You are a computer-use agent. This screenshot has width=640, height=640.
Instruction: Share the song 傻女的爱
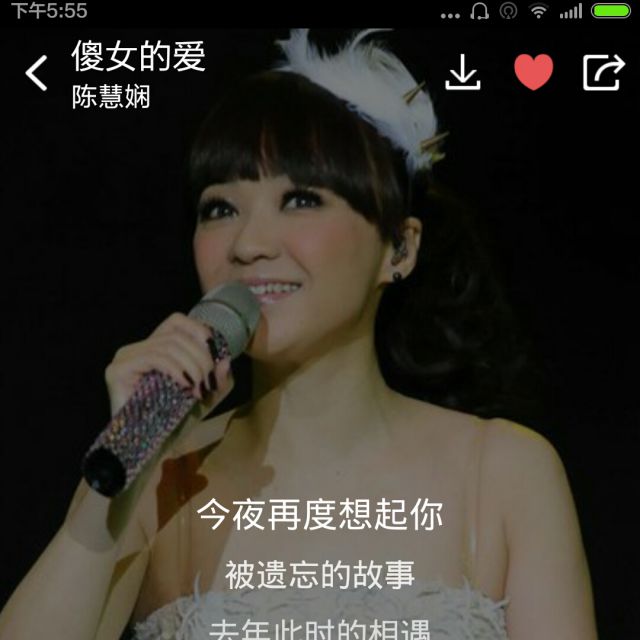click(x=603, y=72)
